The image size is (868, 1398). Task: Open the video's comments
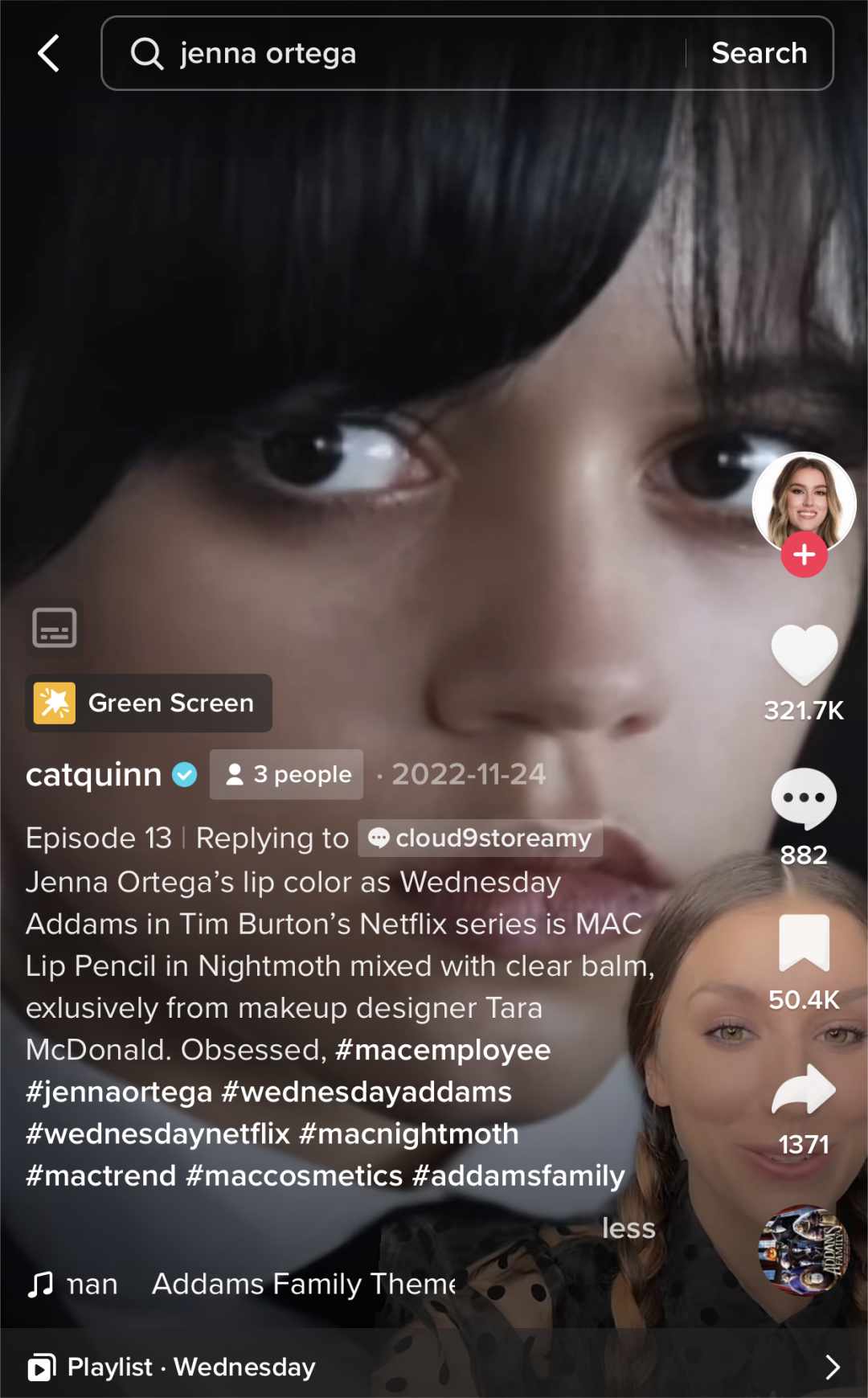coord(804,799)
